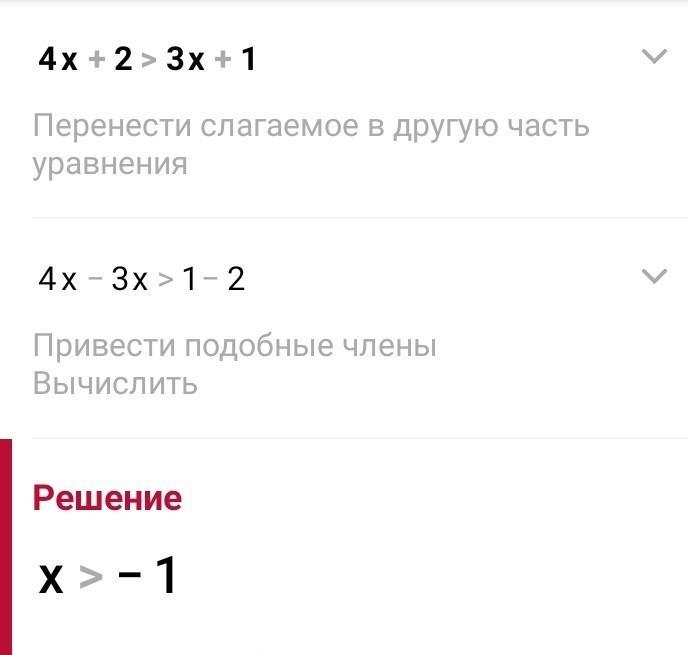Expand the 4x + 2 > 3x + 1 step
Screen dimensions: 688x655
(653, 57)
